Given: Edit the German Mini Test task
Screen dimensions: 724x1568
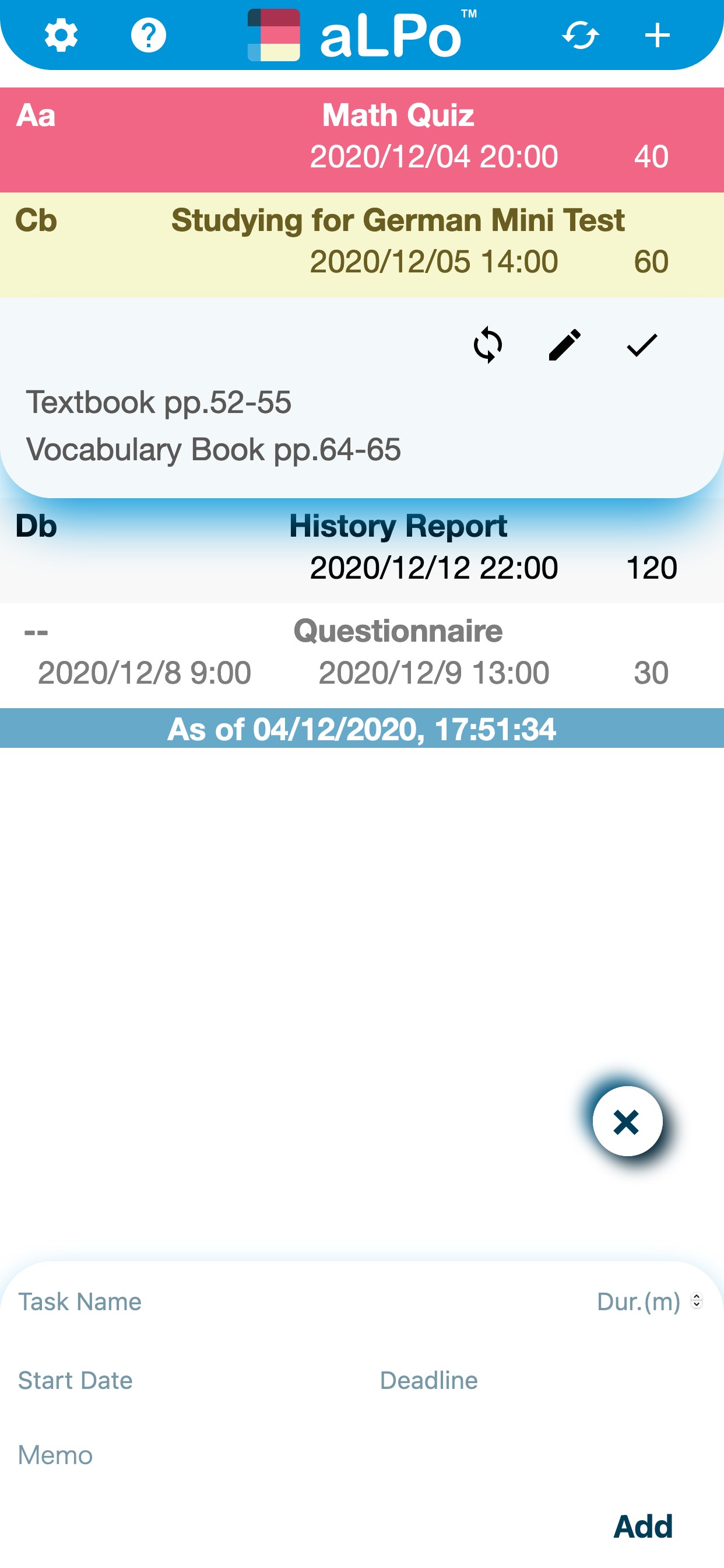Looking at the screenshot, I should [565, 345].
